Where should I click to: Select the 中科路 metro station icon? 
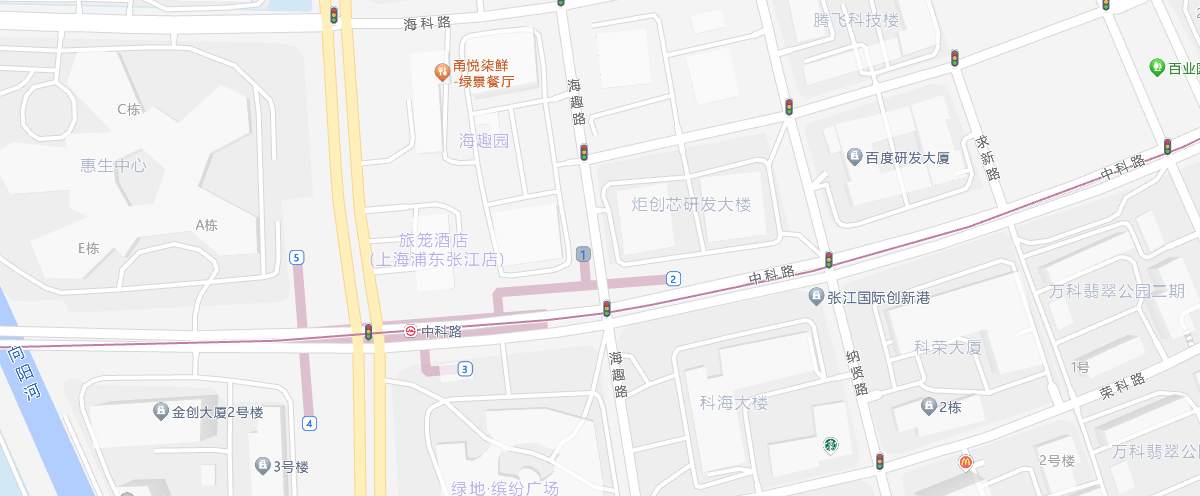(410, 331)
